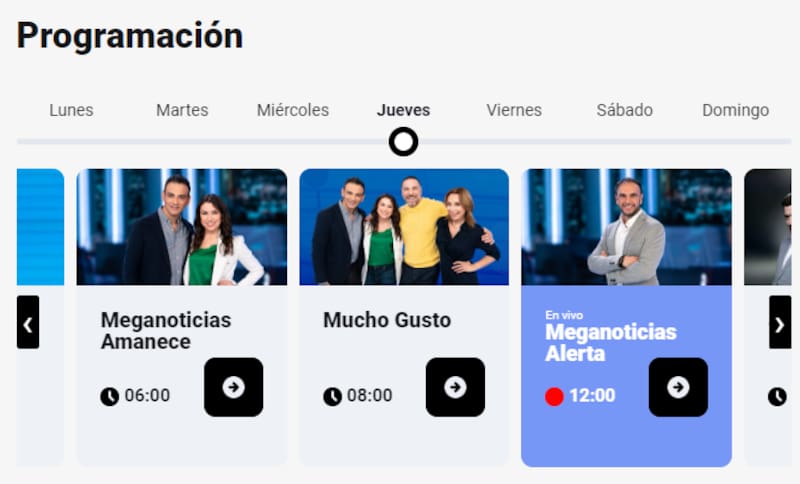This screenshot has width=800, height=484.
Task: Open the Meganoticias Amanece show image
Action: [181, 227]
